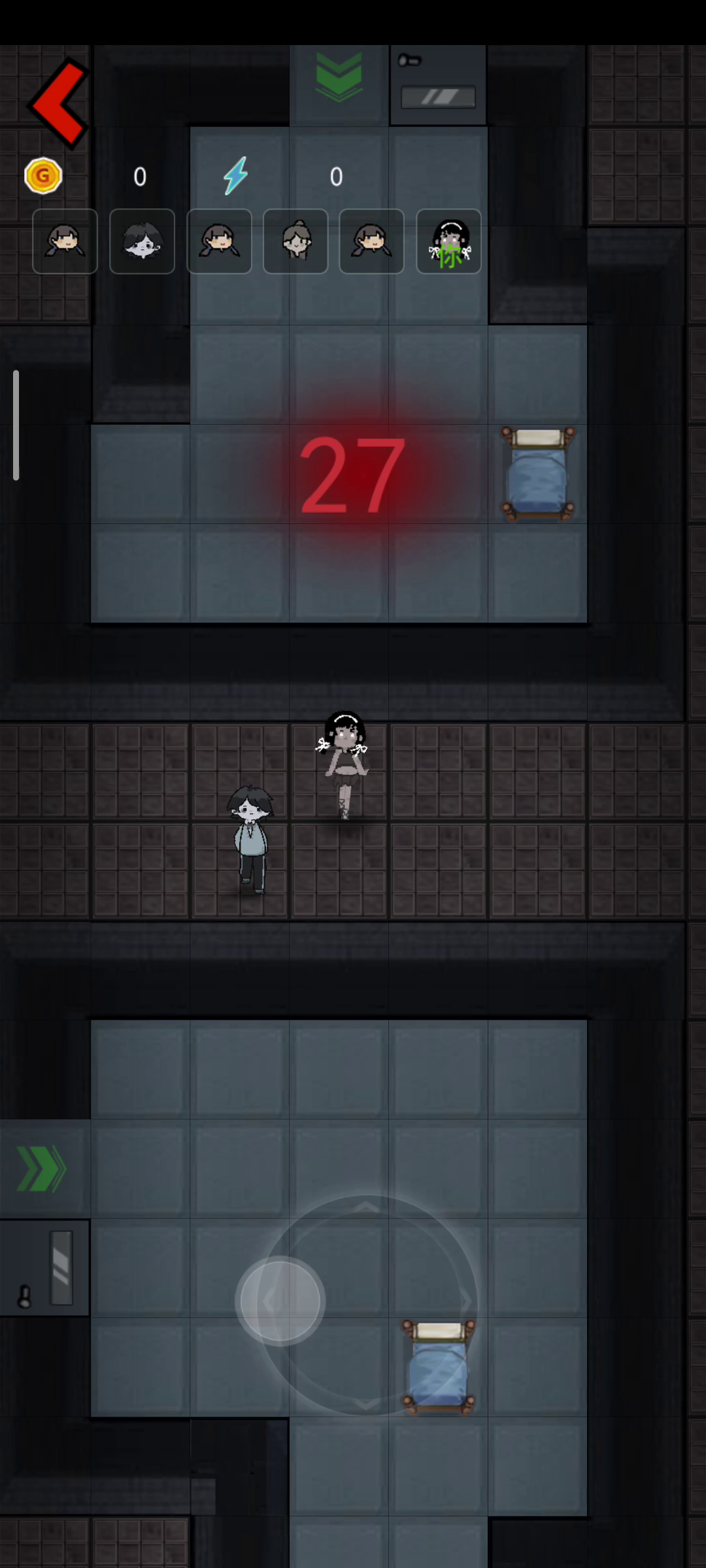The height and width of the screenshot is (1568, 706).
Task: Select the player avatar with a hair bun
Action: tap(295, 241)
